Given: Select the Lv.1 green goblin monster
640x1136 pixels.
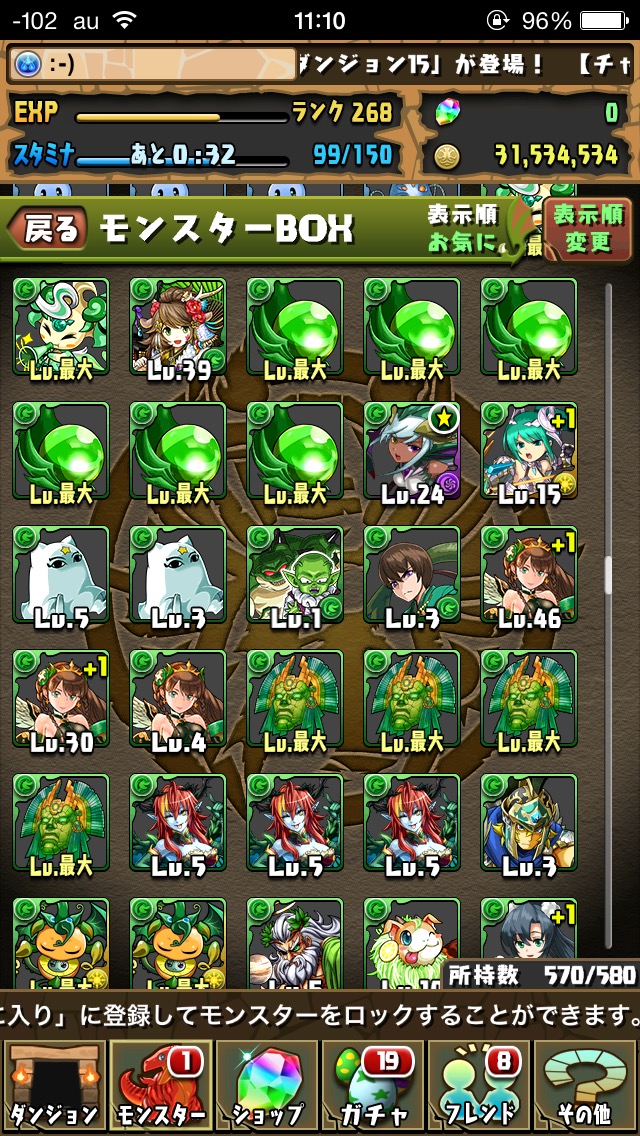Looking at the screenshot, I should pyautogui.click(x=294, y=575).
